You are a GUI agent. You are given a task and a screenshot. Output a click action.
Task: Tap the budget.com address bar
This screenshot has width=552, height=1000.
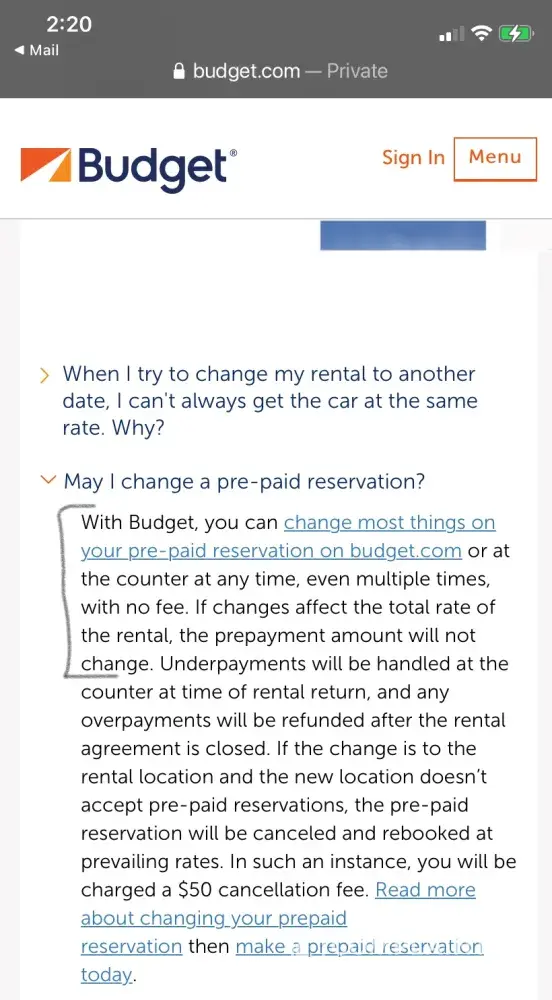pos(280,71)
